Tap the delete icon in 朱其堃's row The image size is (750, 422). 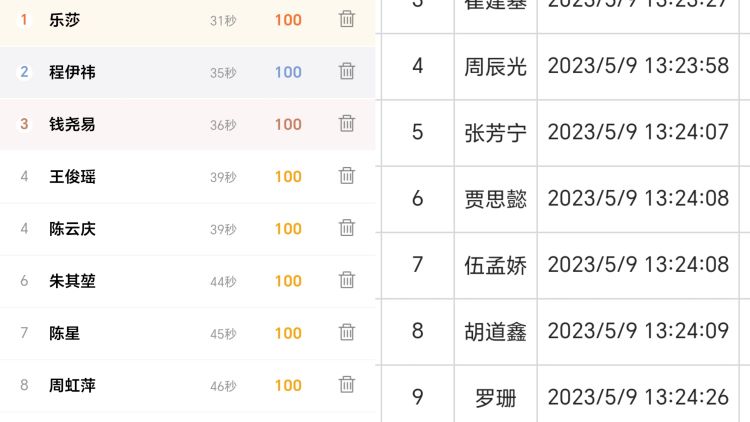[347, 280]
